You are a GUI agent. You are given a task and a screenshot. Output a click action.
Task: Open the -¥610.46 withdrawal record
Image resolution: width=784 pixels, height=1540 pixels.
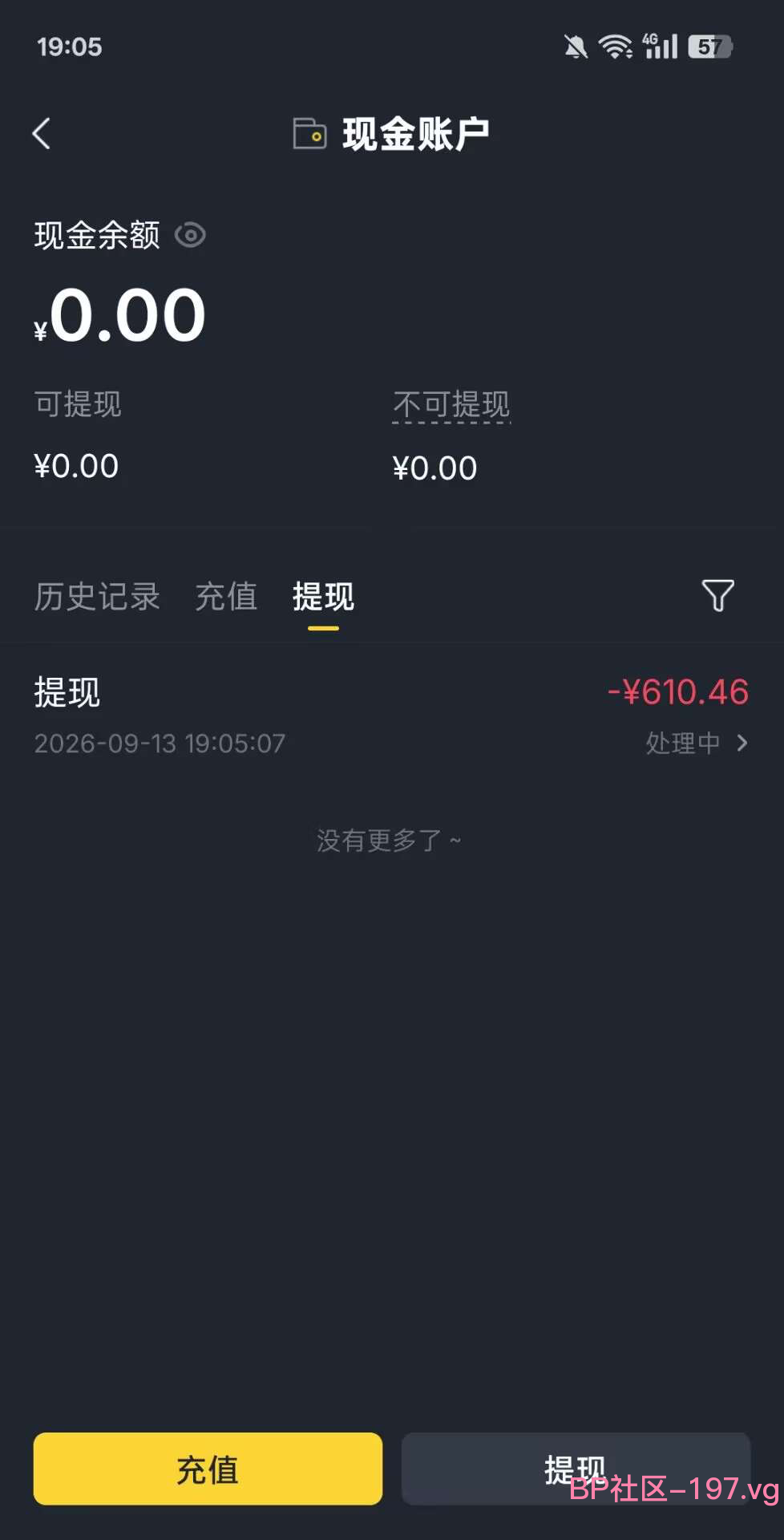coord(392,715)
